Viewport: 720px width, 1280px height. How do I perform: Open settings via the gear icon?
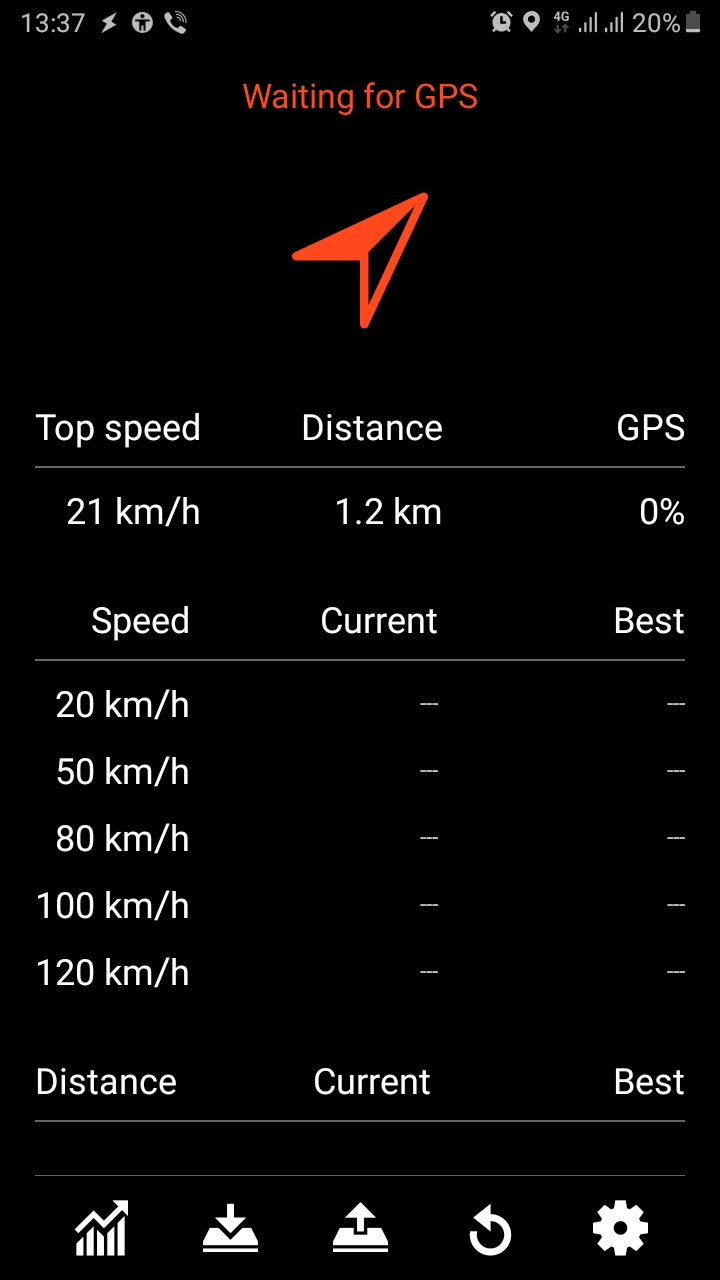click(x=620, y=1228)
